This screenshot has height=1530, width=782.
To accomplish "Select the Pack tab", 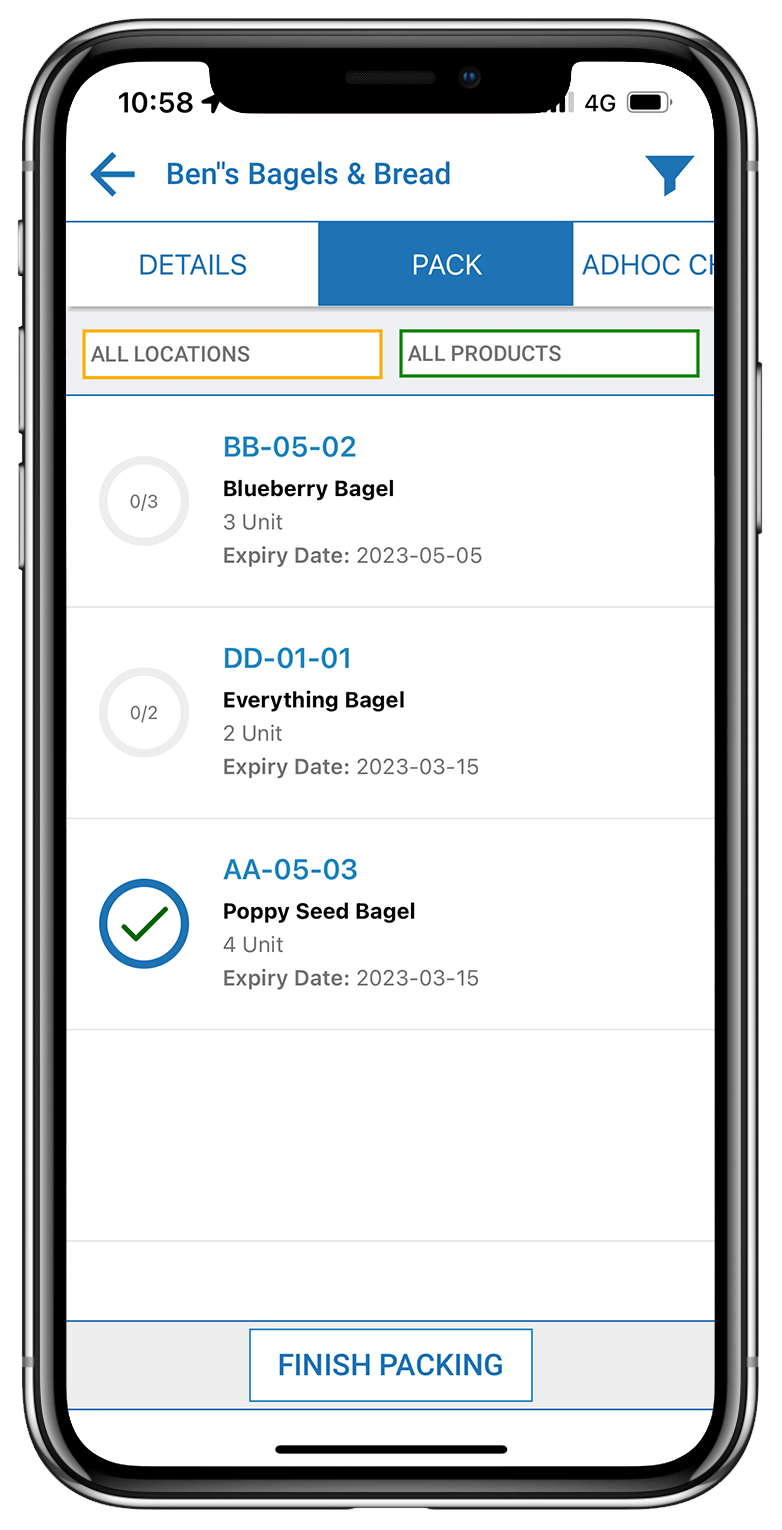I will (x=446, y=265).
